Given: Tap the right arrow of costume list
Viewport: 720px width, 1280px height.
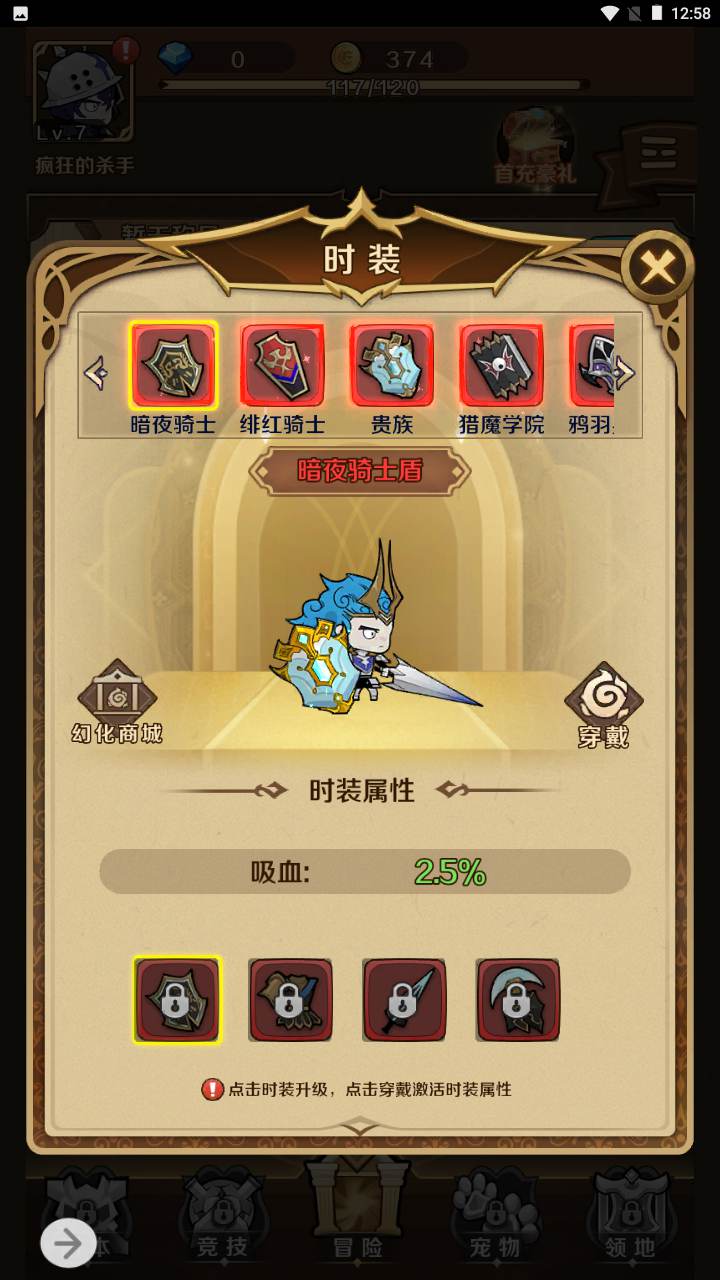Looking at the screenshot, I should 624,374.
